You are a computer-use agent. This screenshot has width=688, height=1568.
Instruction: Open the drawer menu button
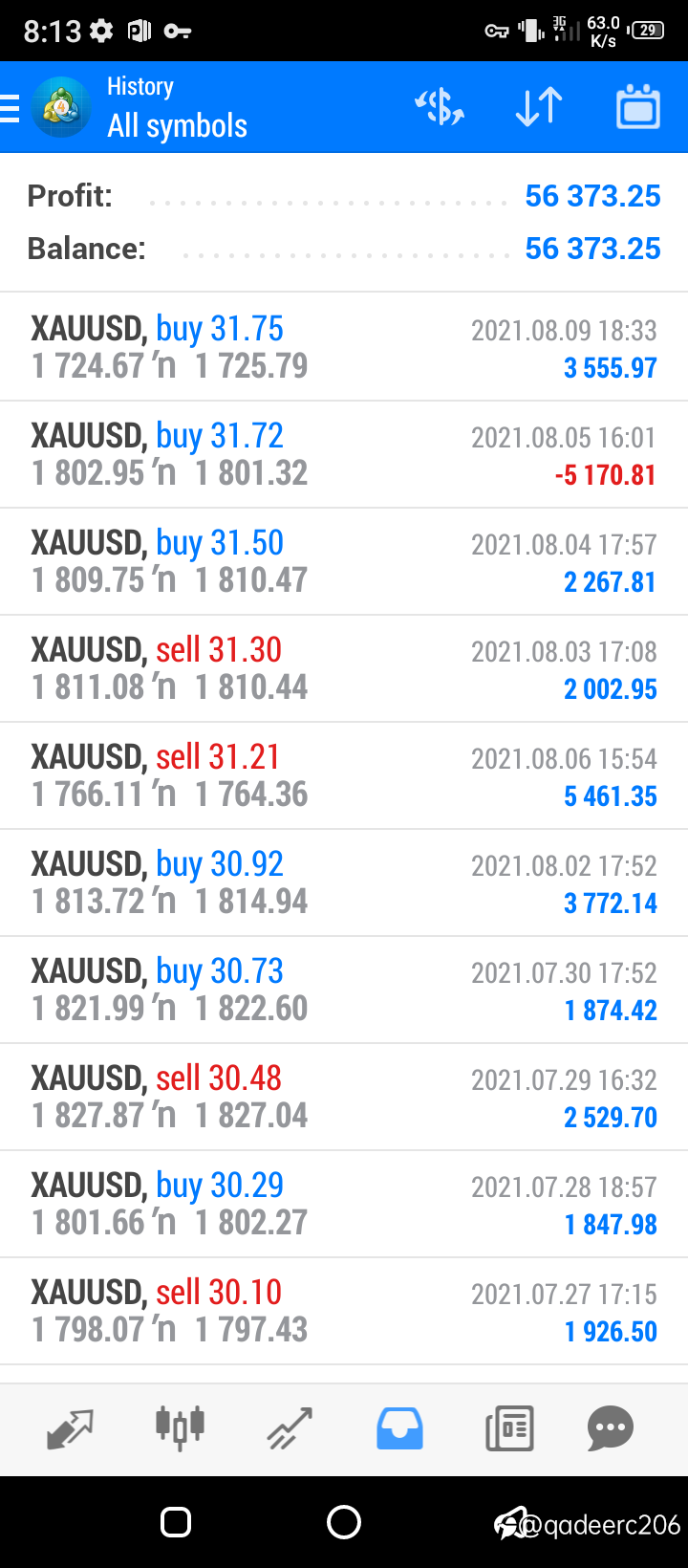10,108
